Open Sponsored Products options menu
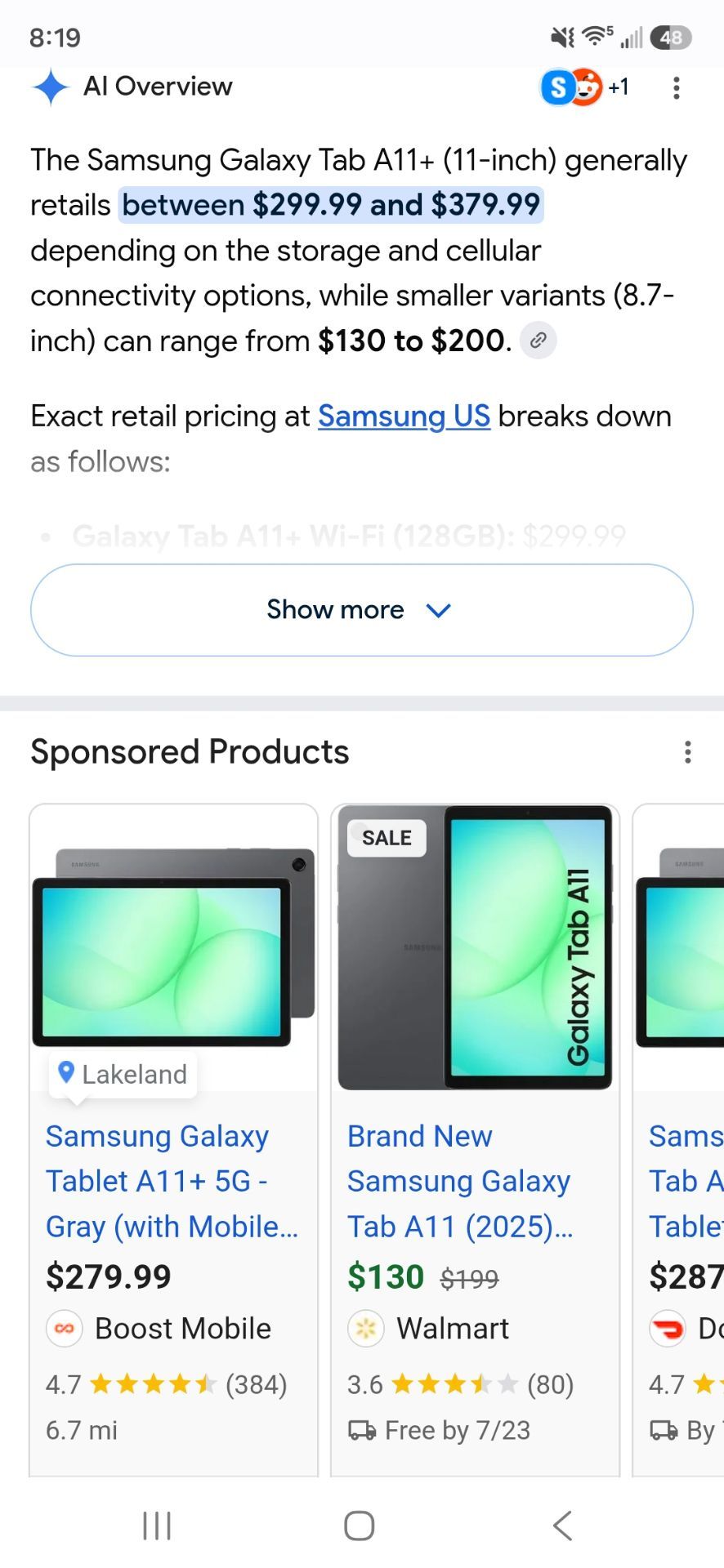The width and height of the screenshot is (724, 1568). point(688,752)
